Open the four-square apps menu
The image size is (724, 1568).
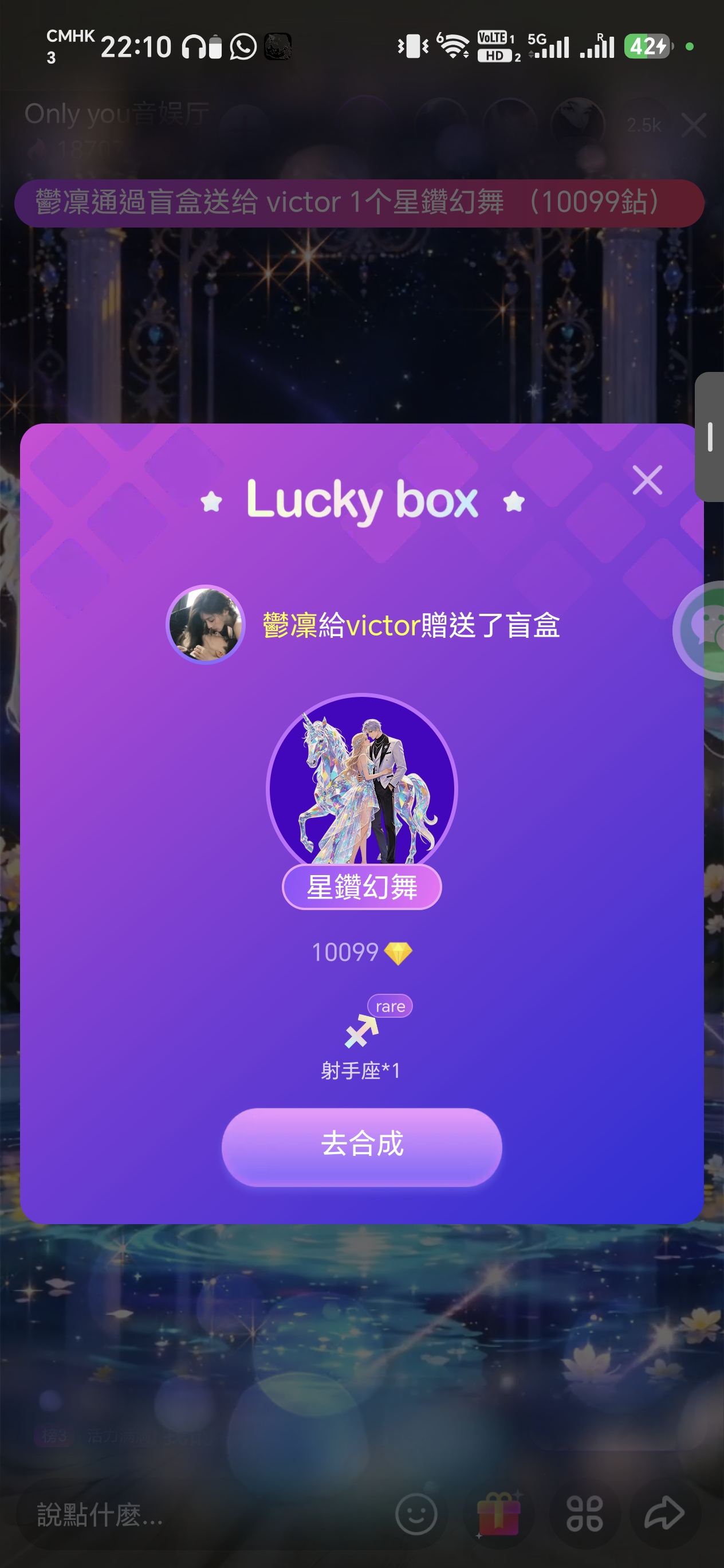click(584, 1514)
